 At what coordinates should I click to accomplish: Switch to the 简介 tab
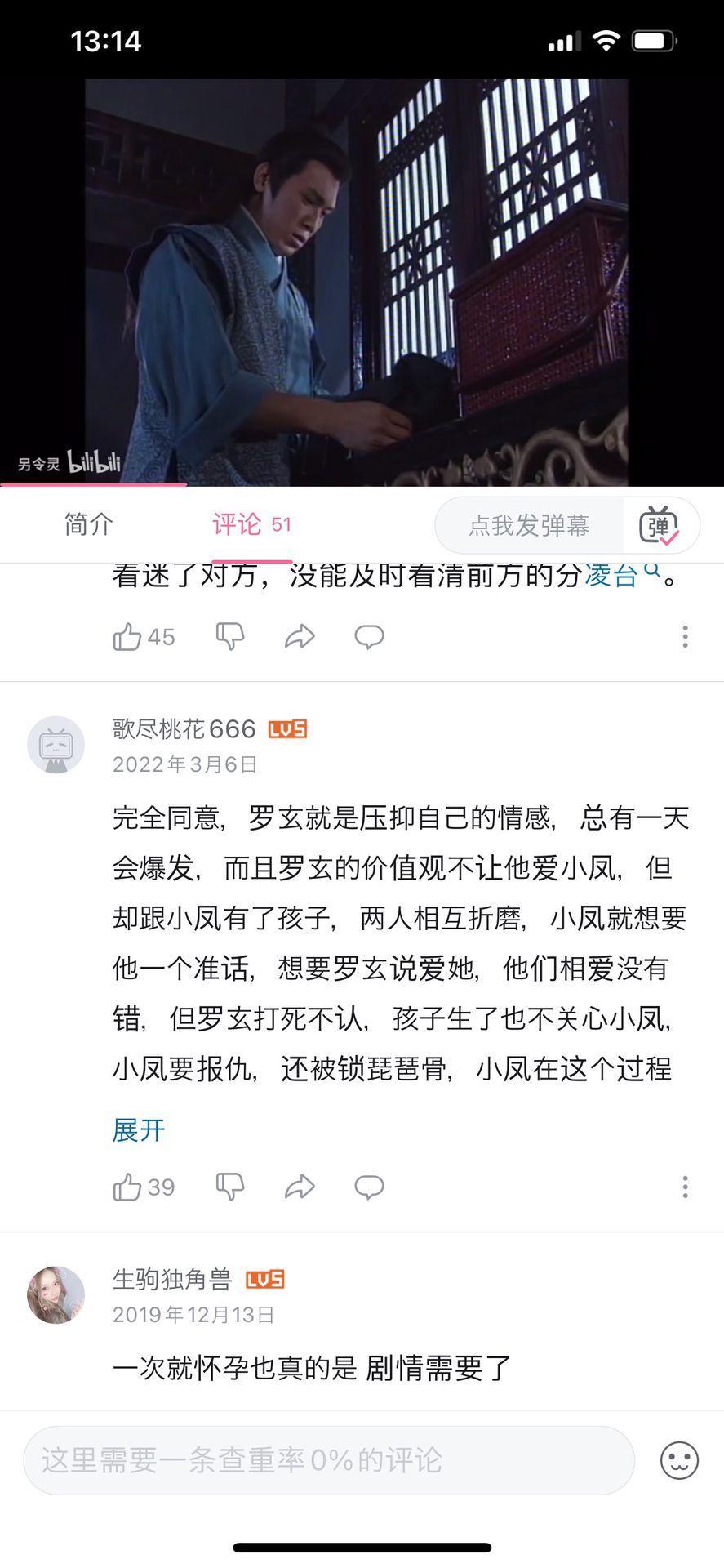[x=88, y=524]
